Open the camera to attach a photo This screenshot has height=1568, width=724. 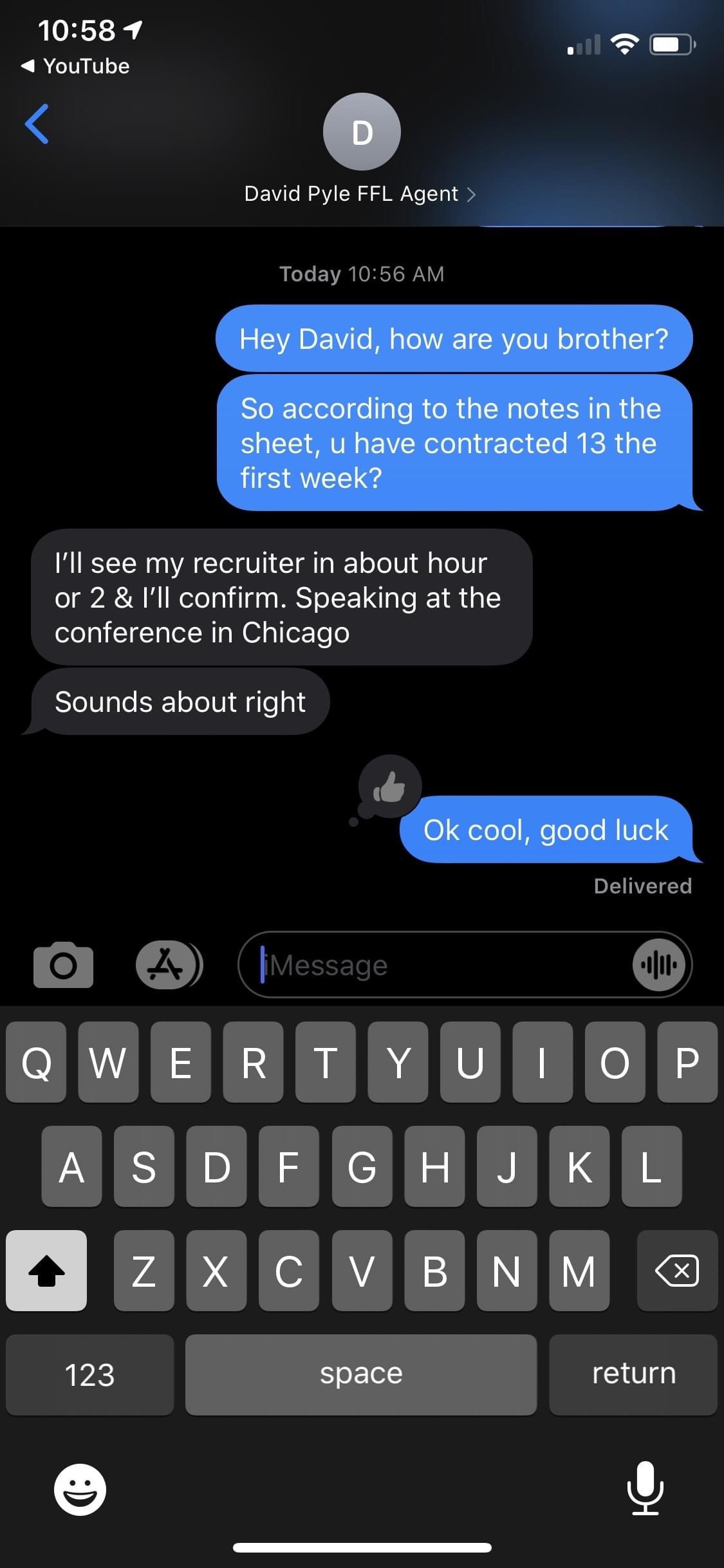63,965
